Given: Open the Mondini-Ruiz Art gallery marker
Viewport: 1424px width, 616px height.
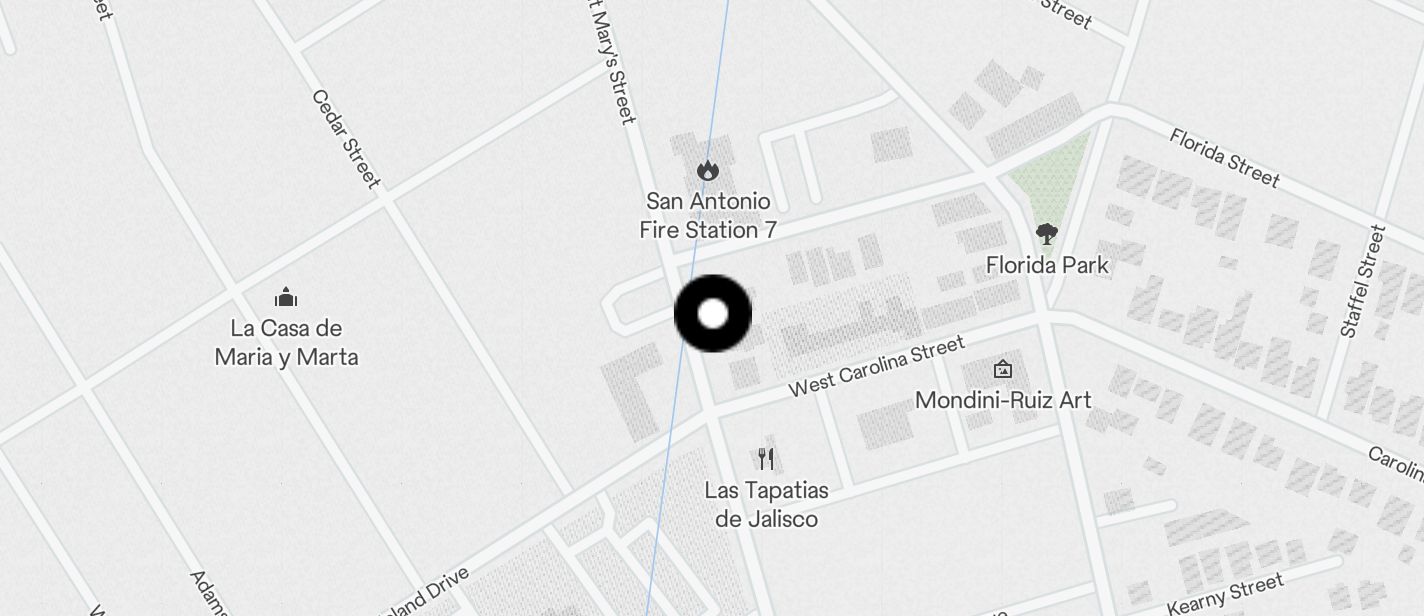Looking at the screenshot, I should coord(1003,370).
